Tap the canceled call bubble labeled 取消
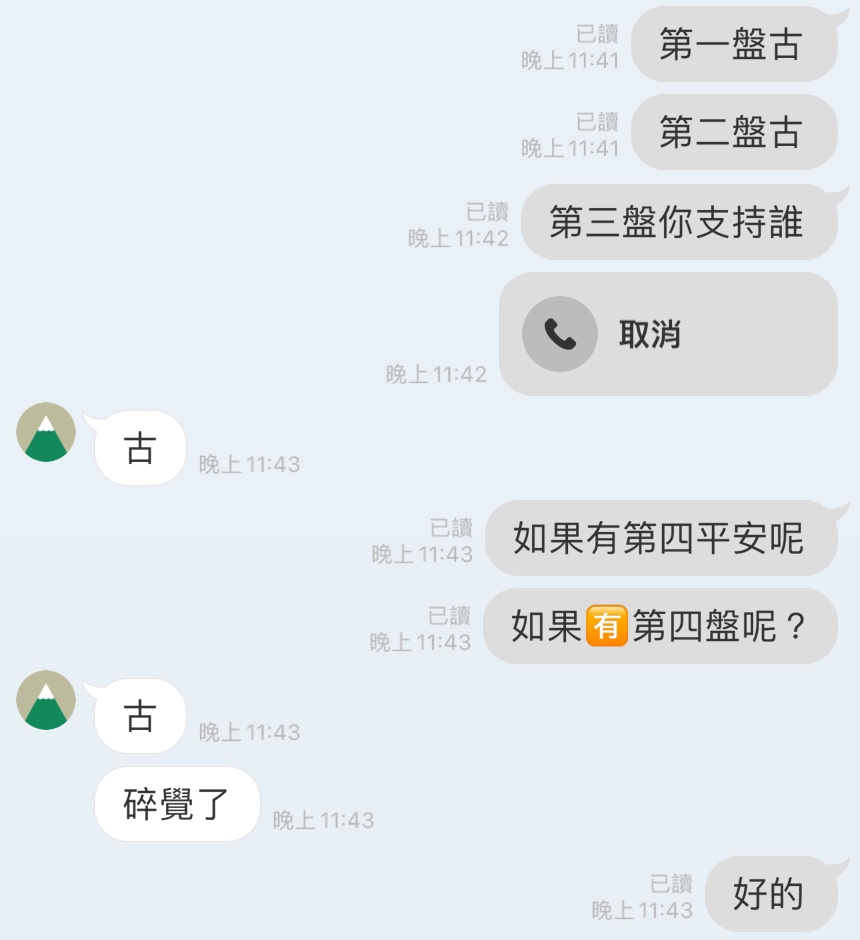860x940 pixels. tap(667, 335)
